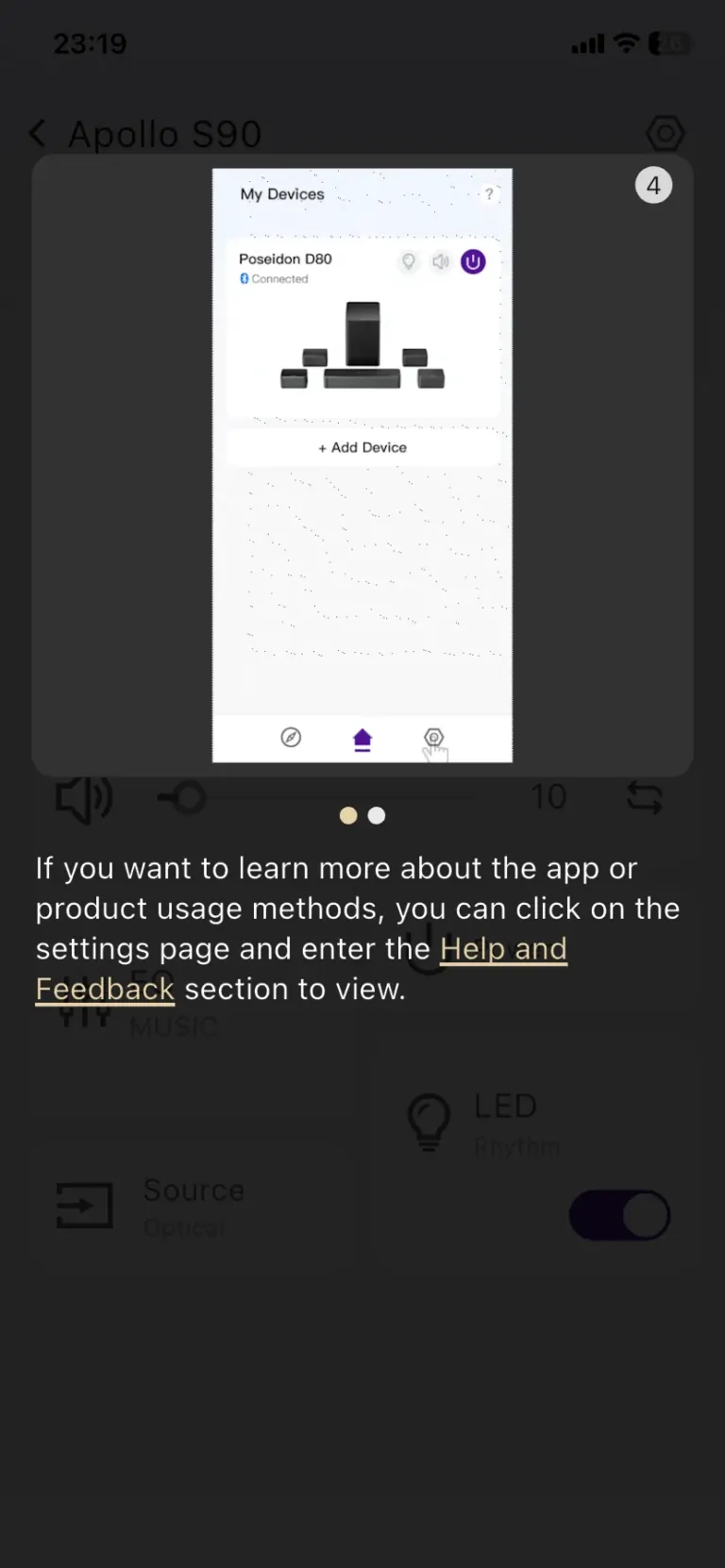The width and height of the screenshot is (725, 1568).
Task: Open the Help and Feedback link
Action: pyautogui.click(x=502, y=949)
